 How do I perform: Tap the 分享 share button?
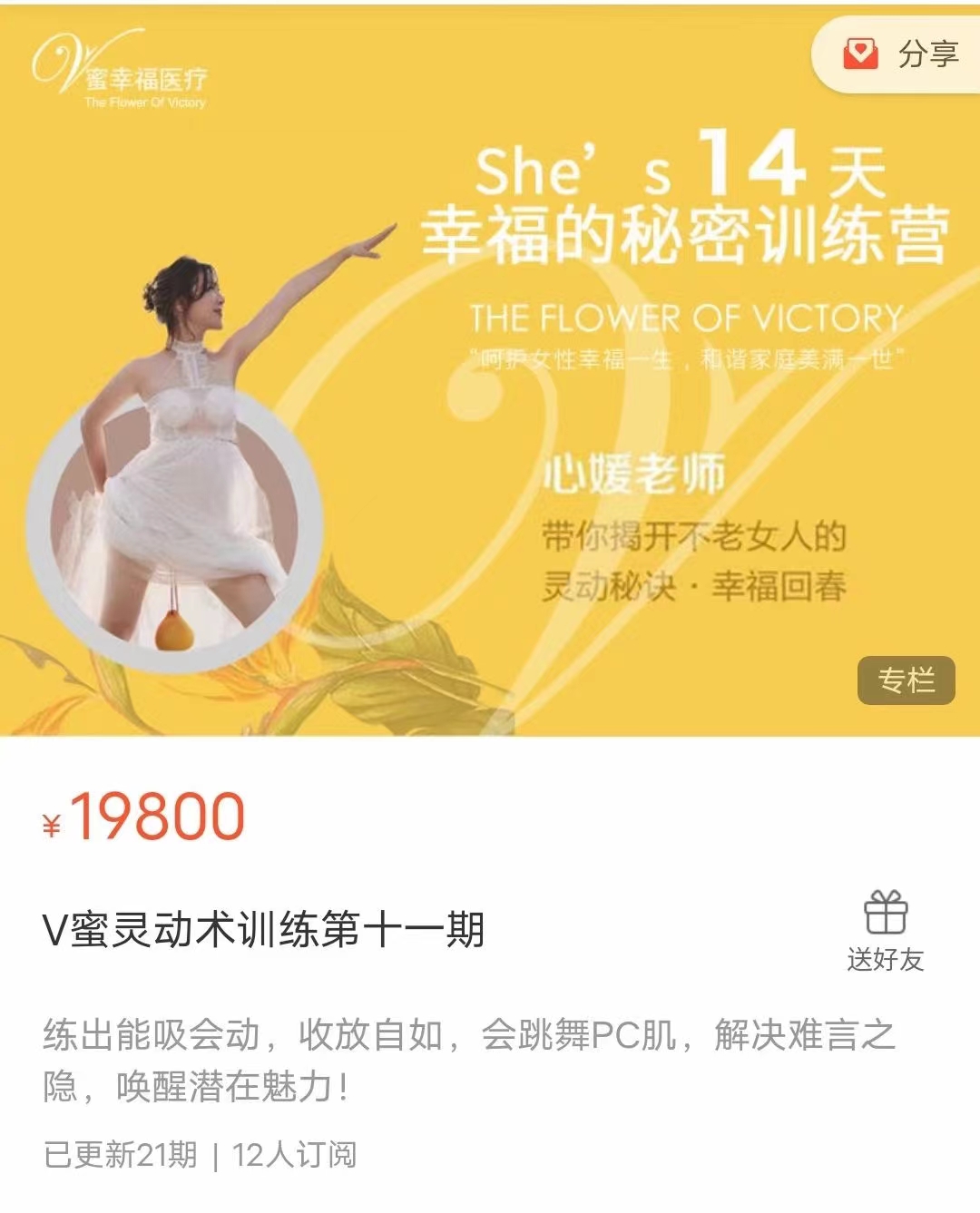pos(900,54)
